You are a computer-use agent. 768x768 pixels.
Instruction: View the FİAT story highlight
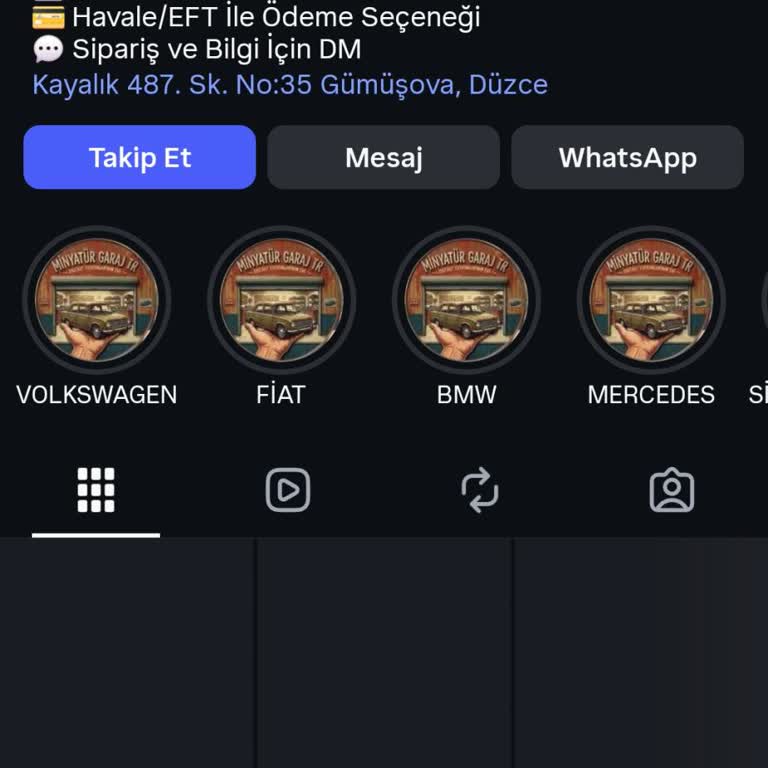pos(281,300)
